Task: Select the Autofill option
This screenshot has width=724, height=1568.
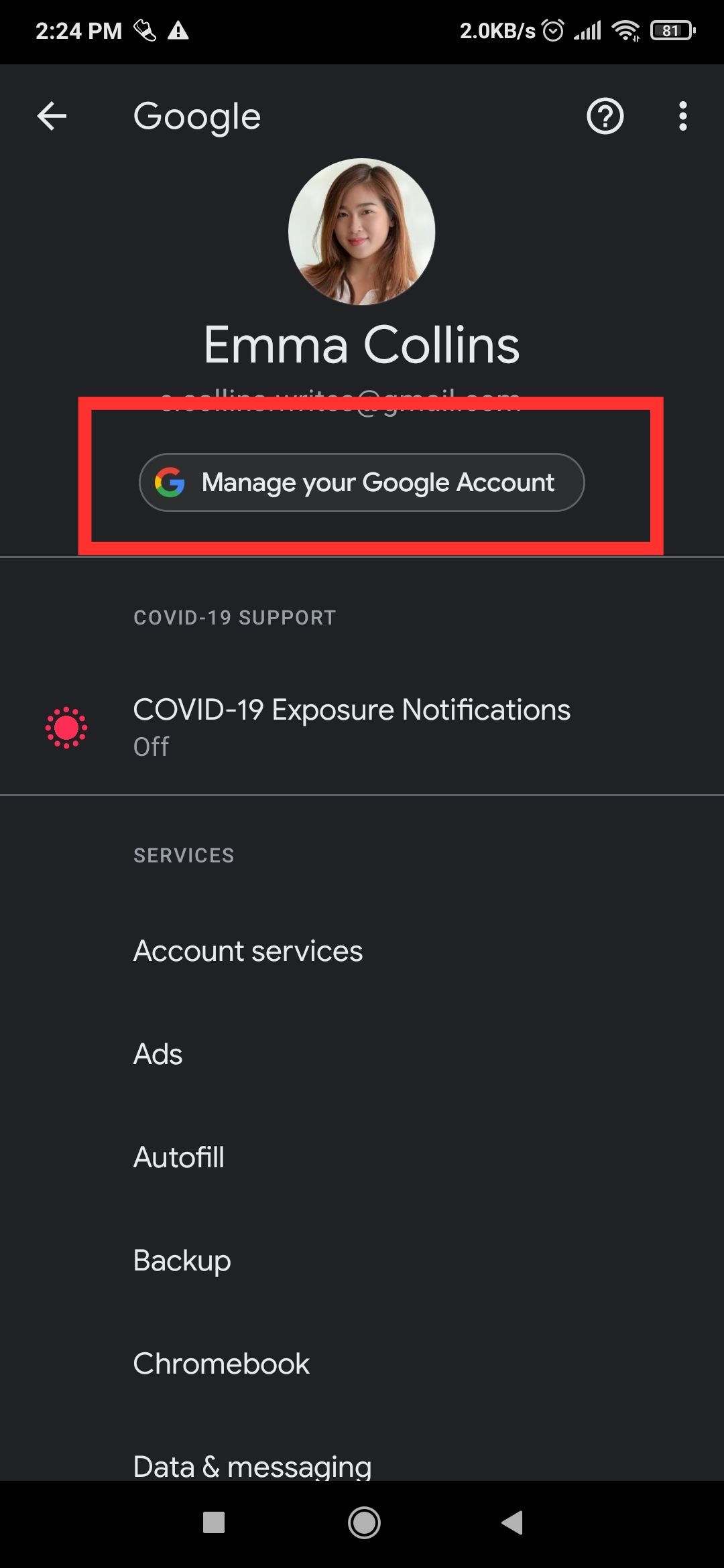Action: point(179,1157)
